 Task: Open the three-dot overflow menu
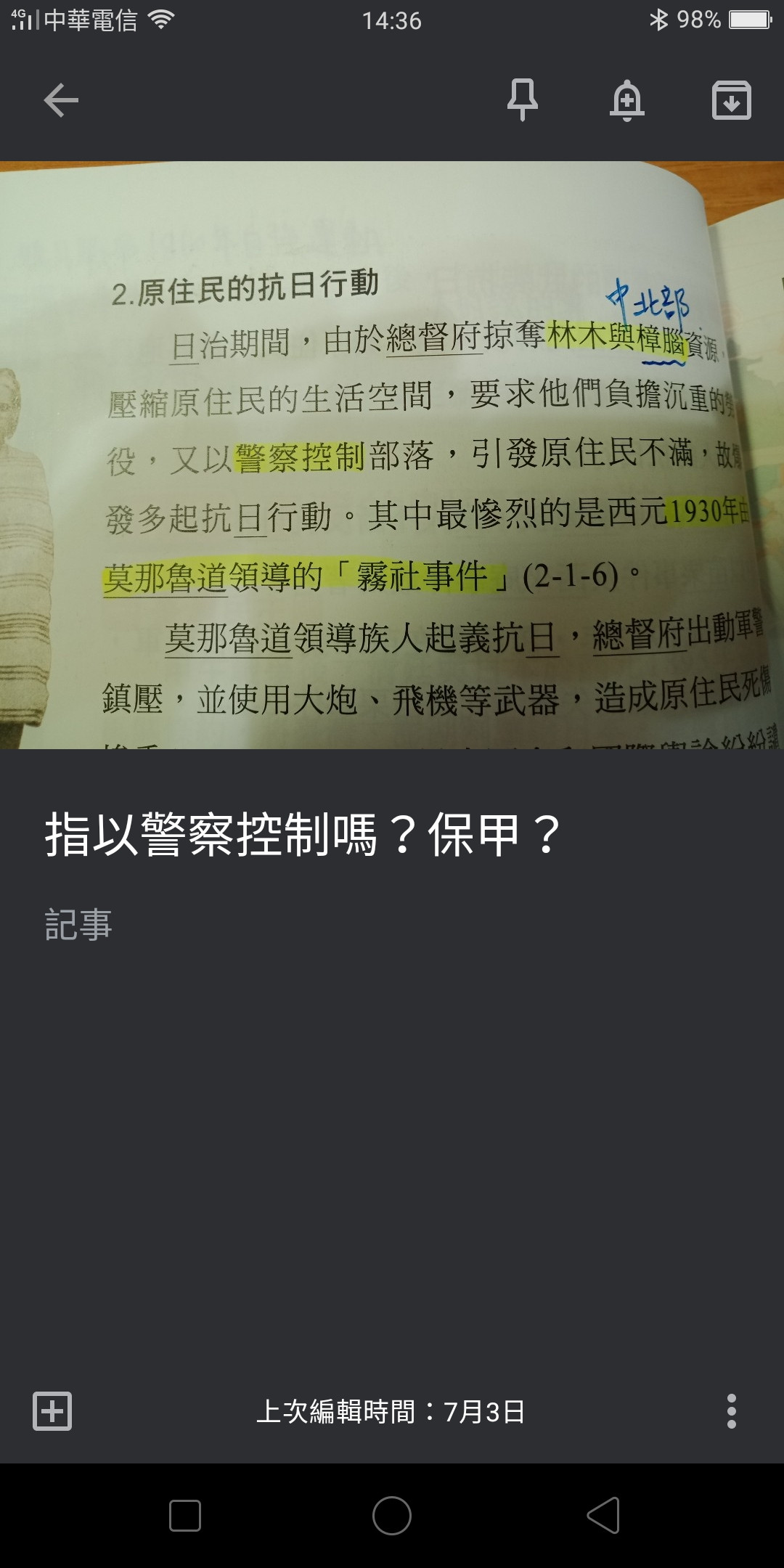[731, 1411]
